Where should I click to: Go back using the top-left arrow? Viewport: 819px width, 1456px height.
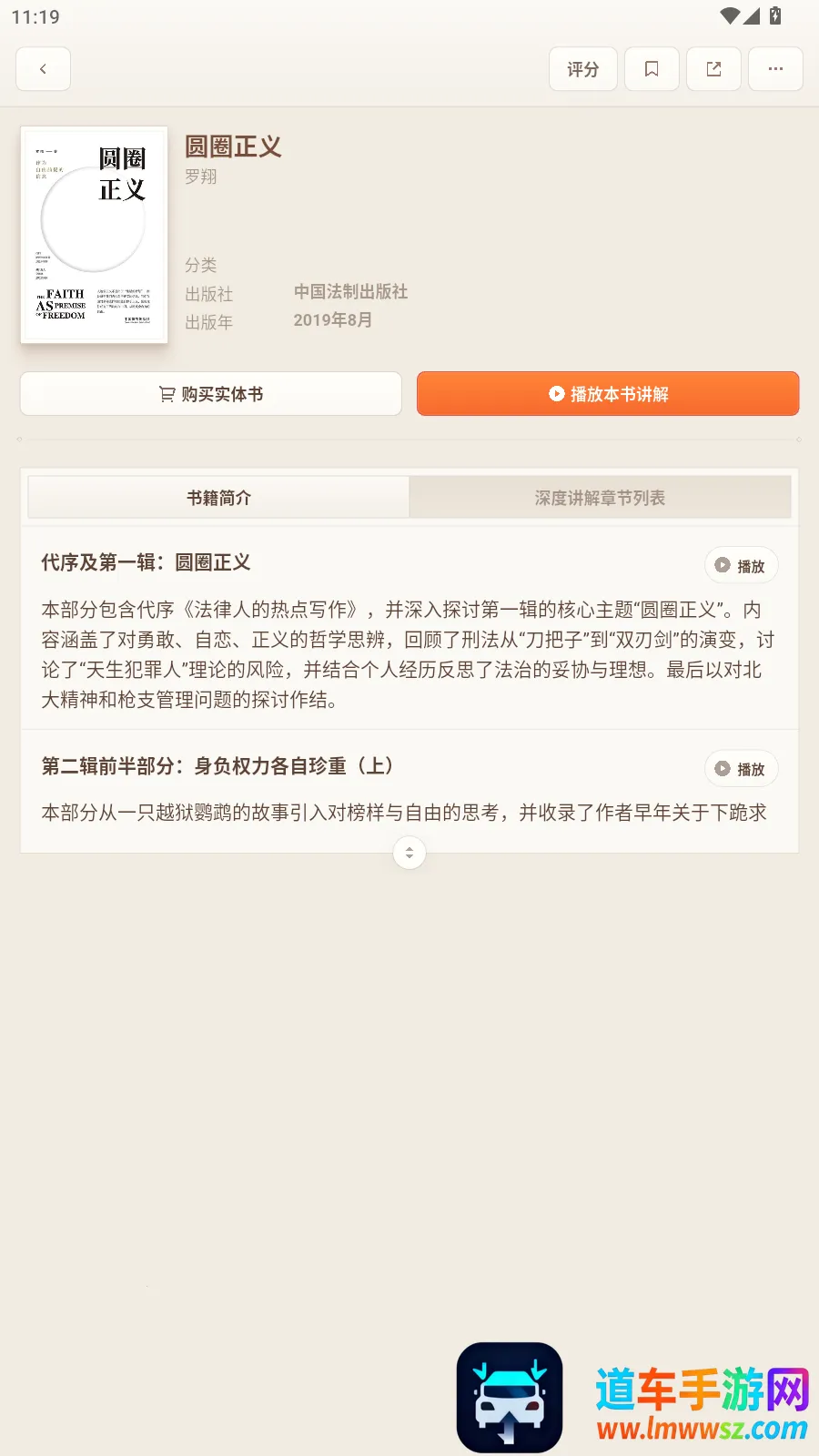tap(43, 69)
